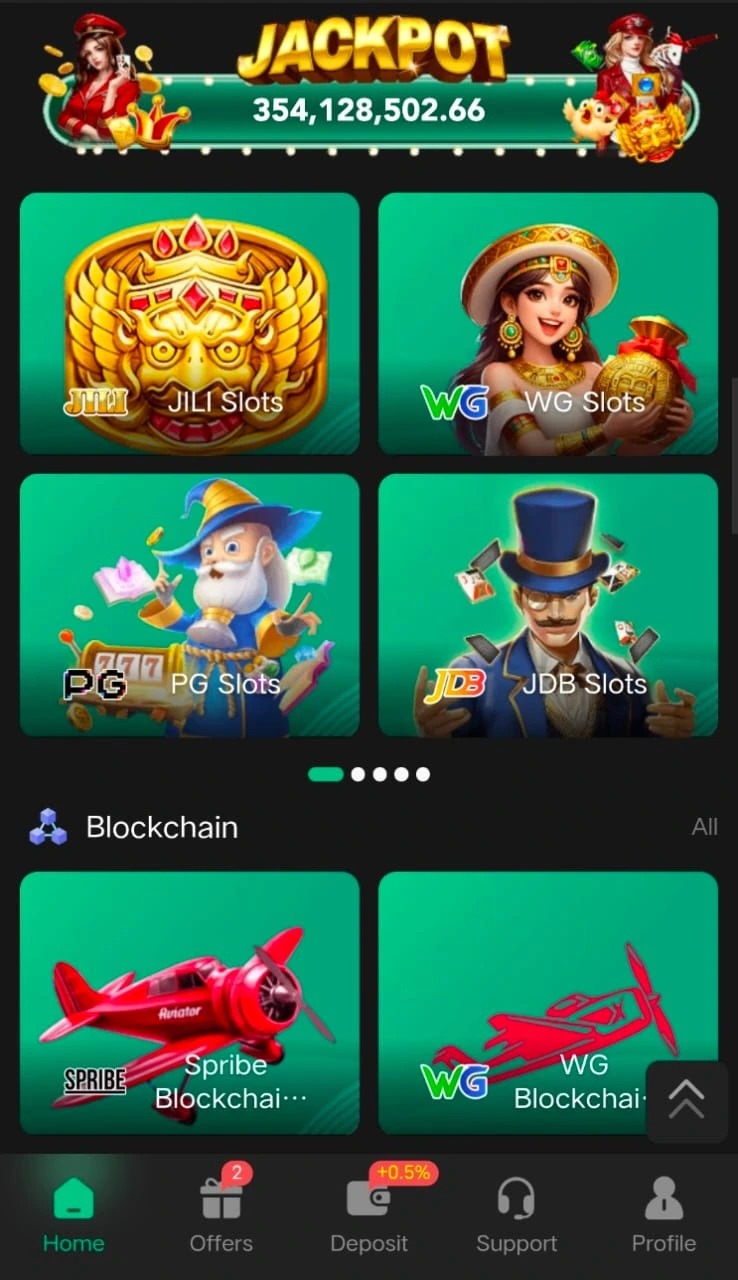The width and height of the screenshot is (738, 1280).
Task: Select the slots carousel page indicator dots
Action: coord(369,774)
